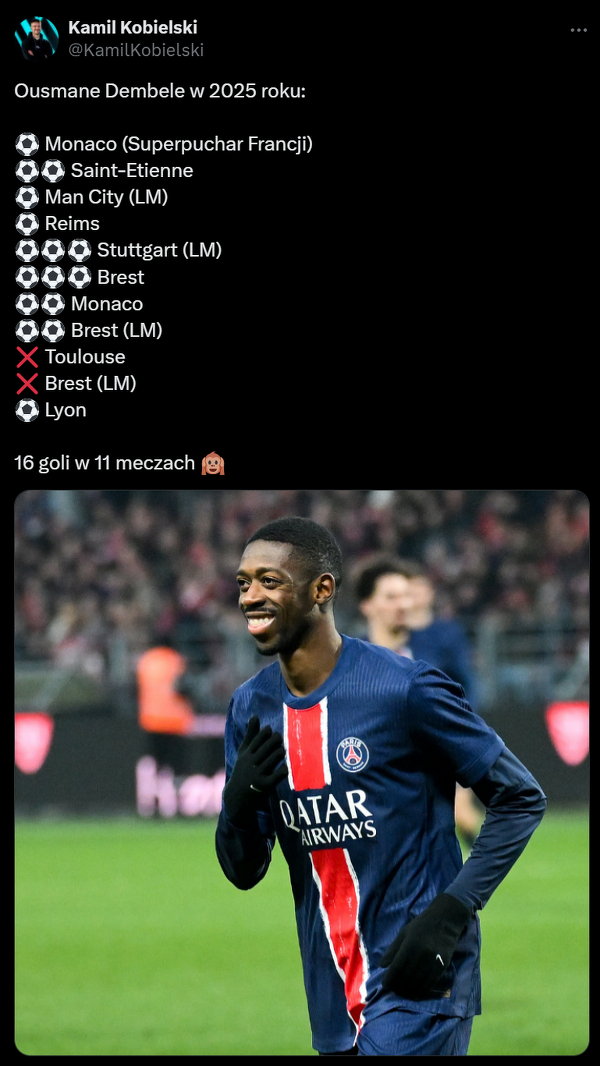View the Kamil Kobielski display name profile
Viewport: 600px width, 1066px height.
click(132, 27)
